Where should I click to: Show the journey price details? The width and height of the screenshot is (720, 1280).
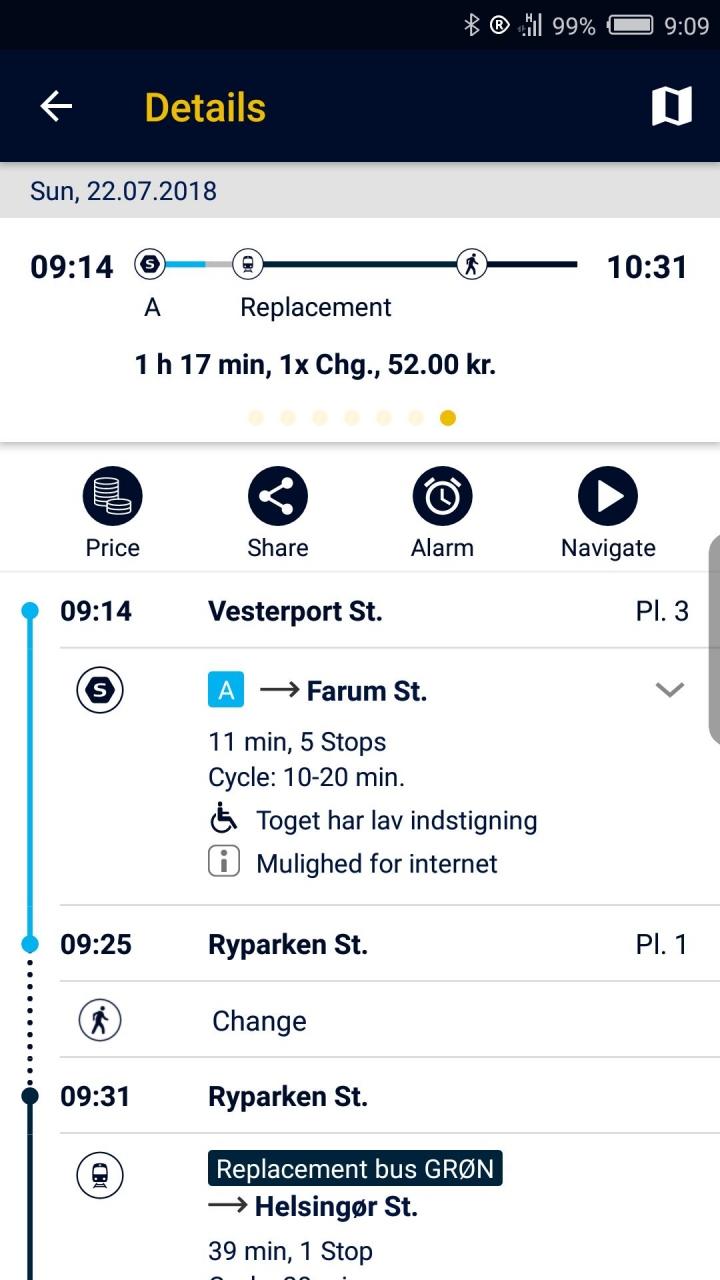(x=112, y=514)
